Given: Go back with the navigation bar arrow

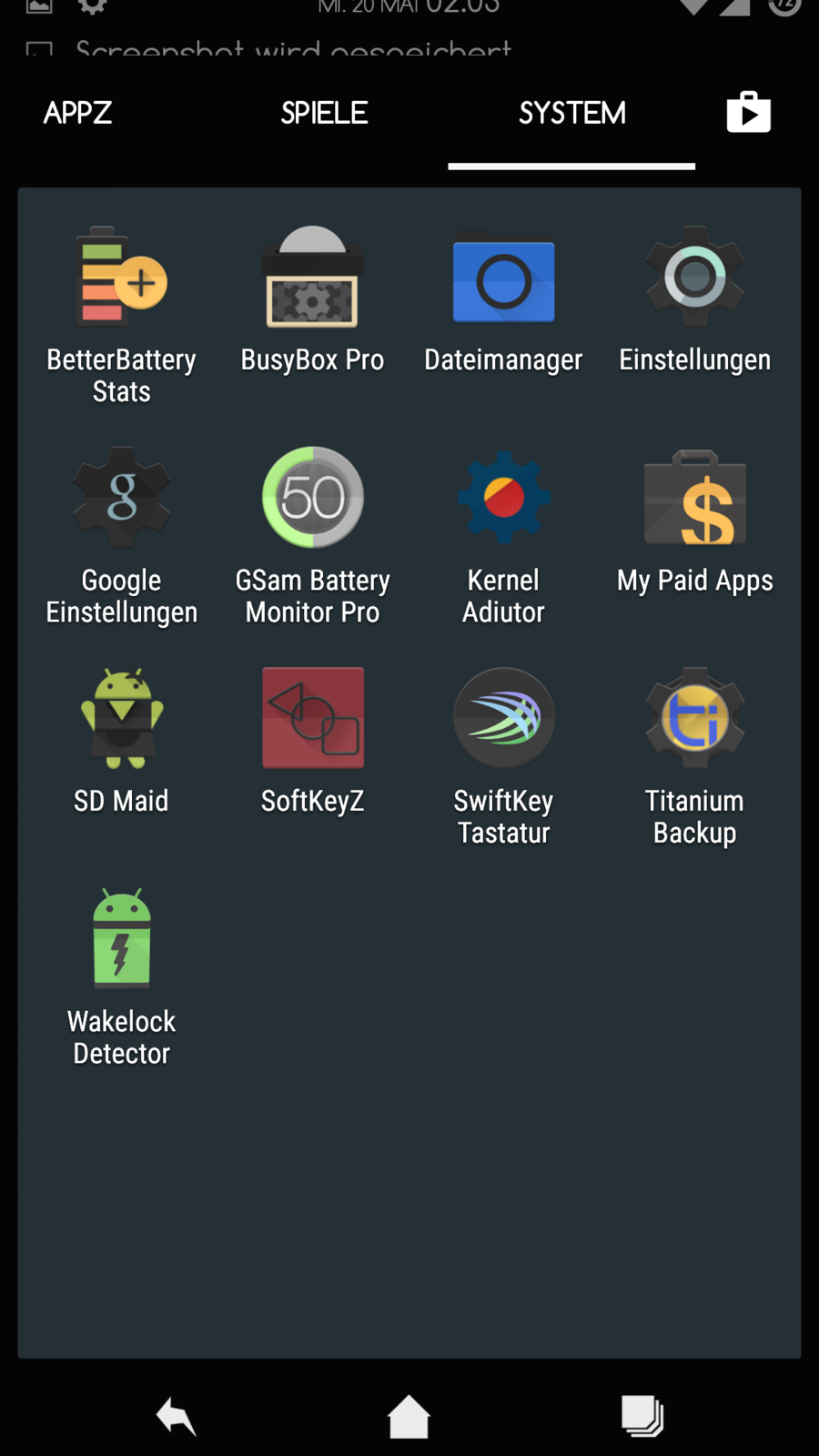Looking at the screenshot, I should click(177, 1417).
